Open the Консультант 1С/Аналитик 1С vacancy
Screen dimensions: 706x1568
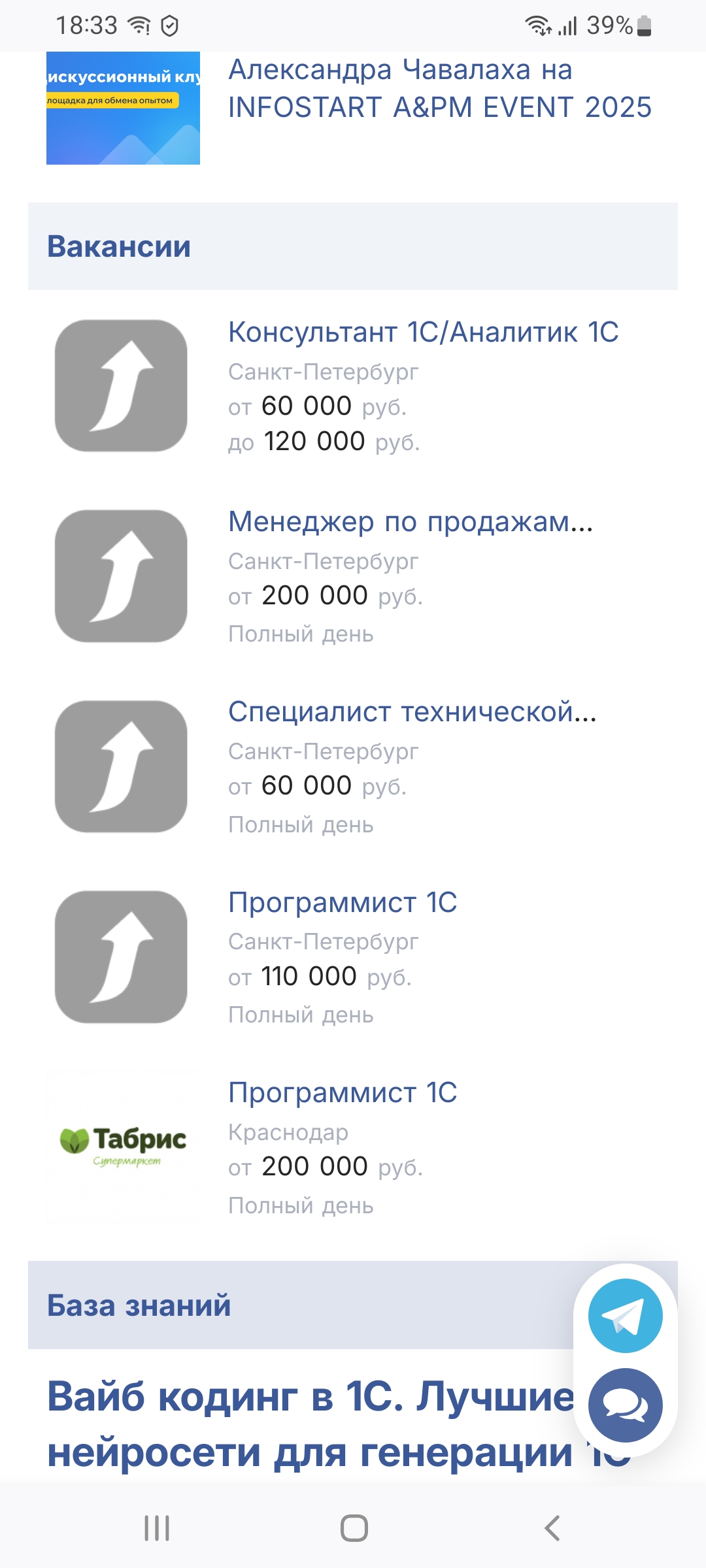point(423,332)
